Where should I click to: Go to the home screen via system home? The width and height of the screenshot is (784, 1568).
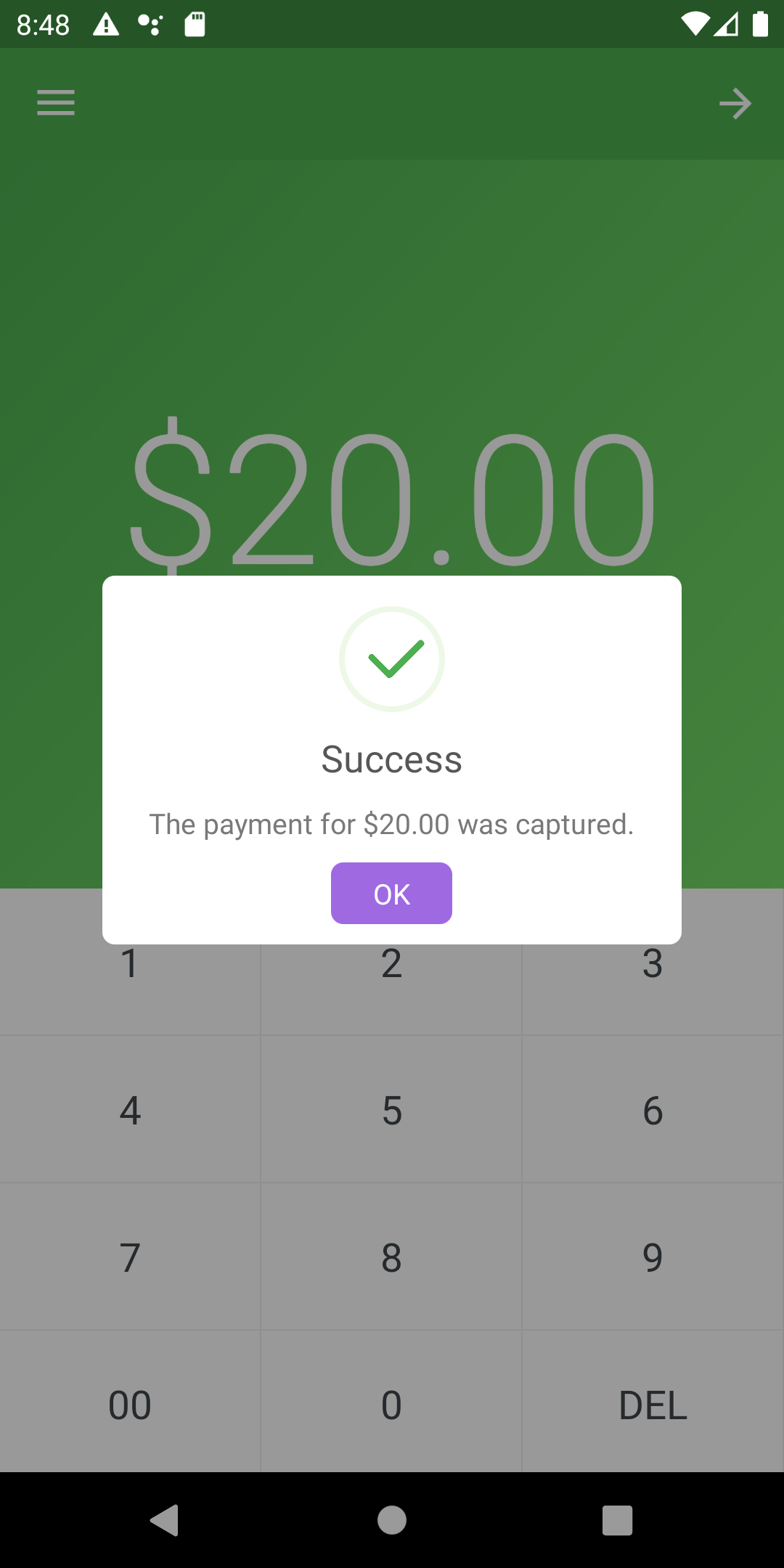coord(392,1520)
